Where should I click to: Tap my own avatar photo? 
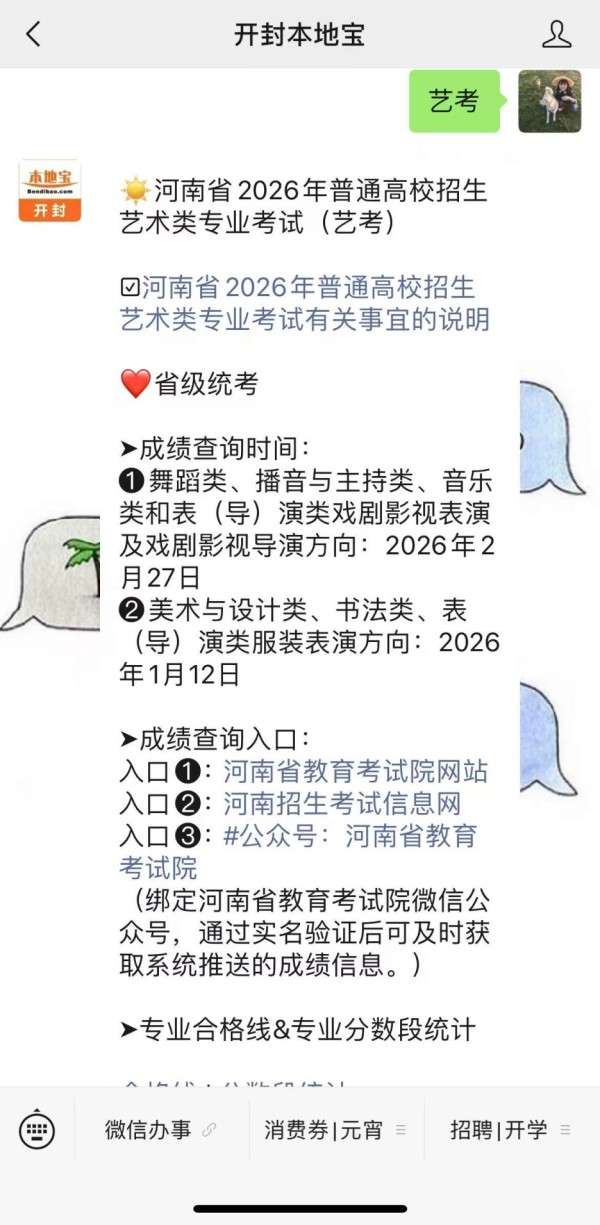[549, 101]
